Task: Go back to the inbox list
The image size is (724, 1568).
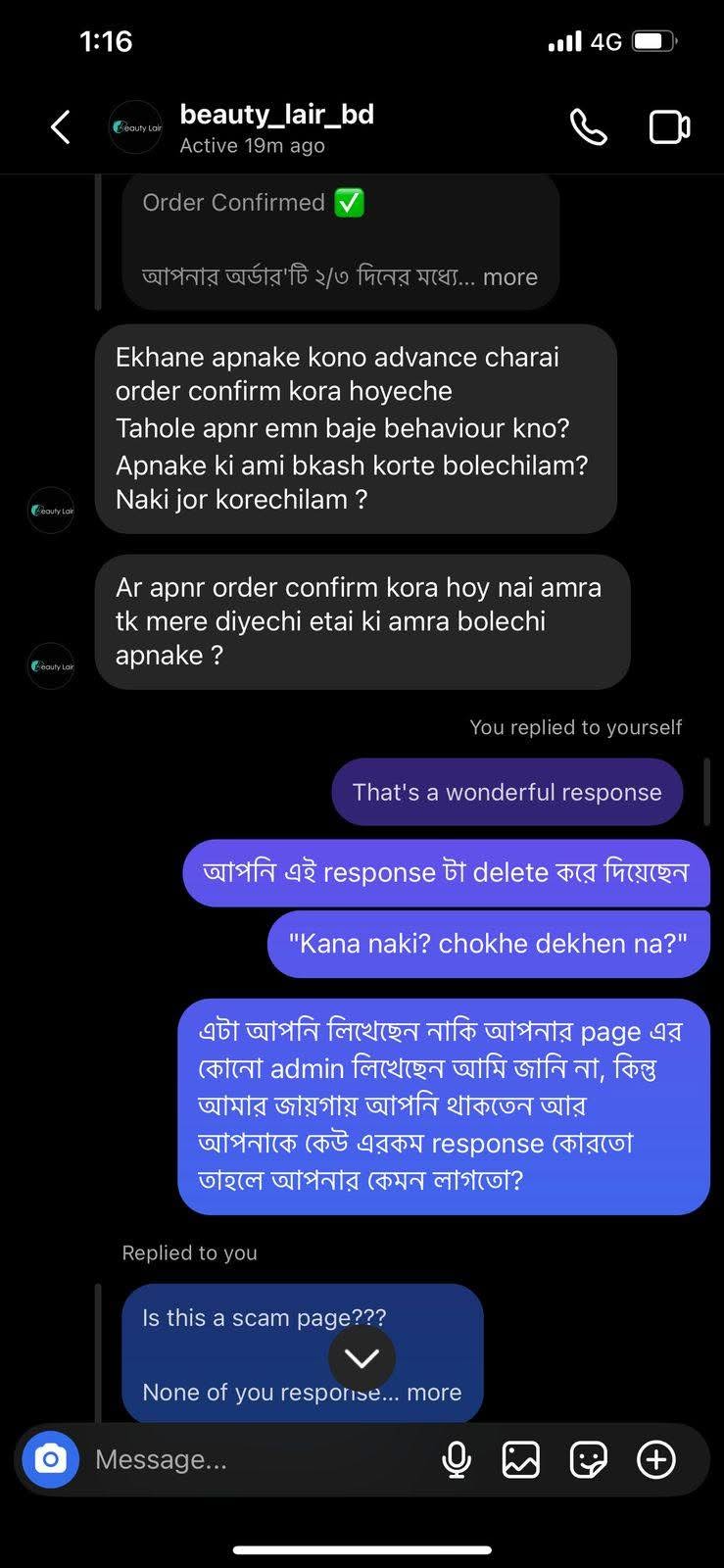Action: 61,127
